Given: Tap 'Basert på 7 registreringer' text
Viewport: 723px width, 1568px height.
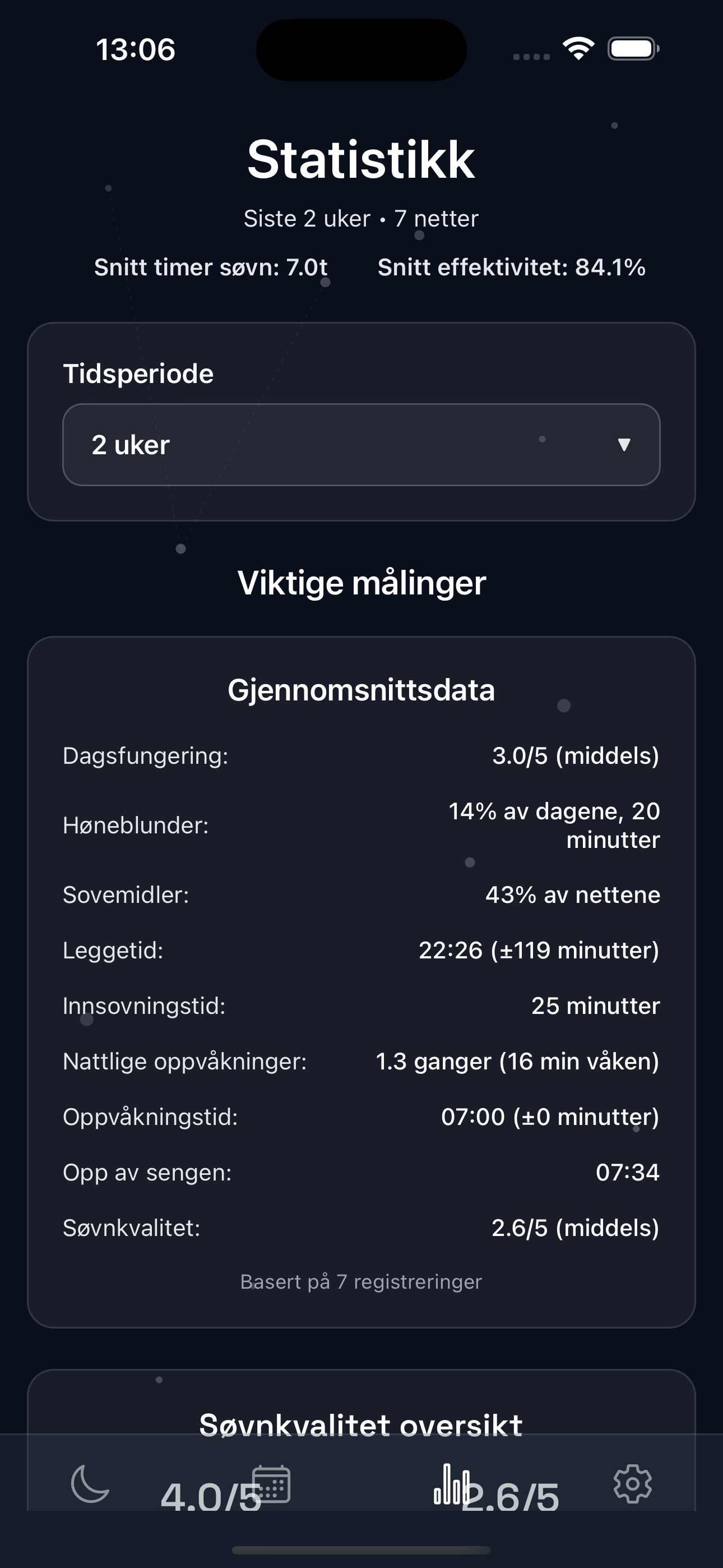Looking at the screenshot, I should tap(361, 1280).
